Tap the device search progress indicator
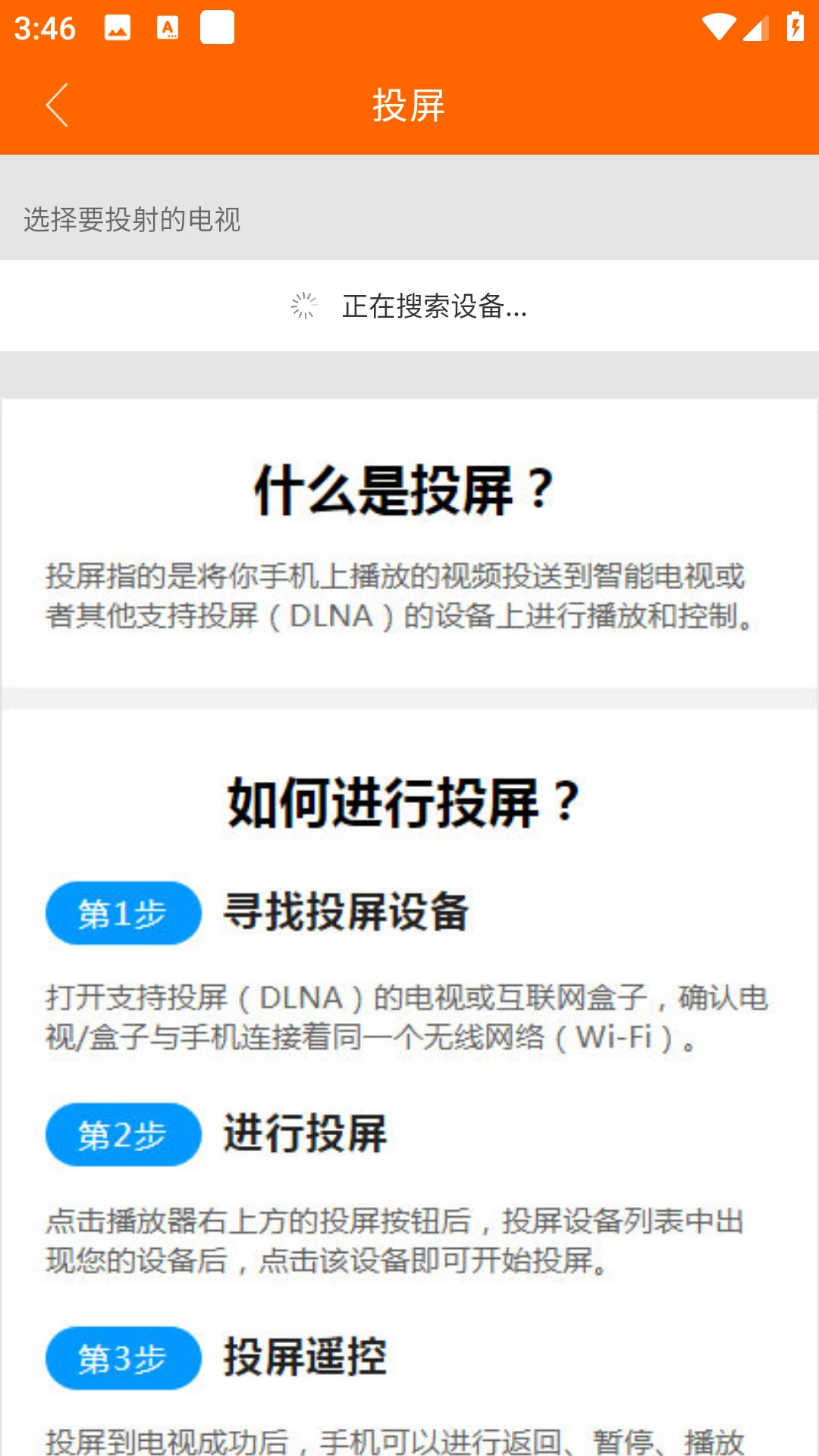819x1456 pixels. click(305, 306)
